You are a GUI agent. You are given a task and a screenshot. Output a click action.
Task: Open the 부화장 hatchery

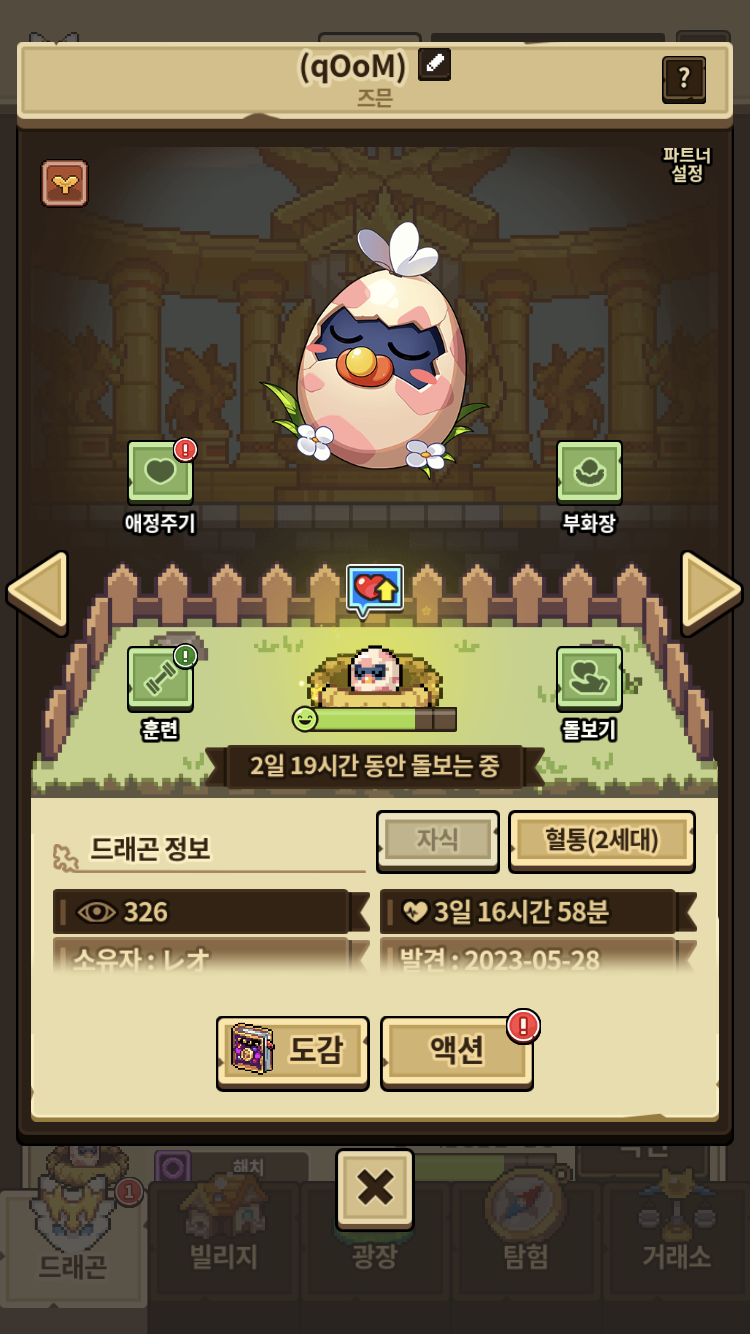[589, 486]
